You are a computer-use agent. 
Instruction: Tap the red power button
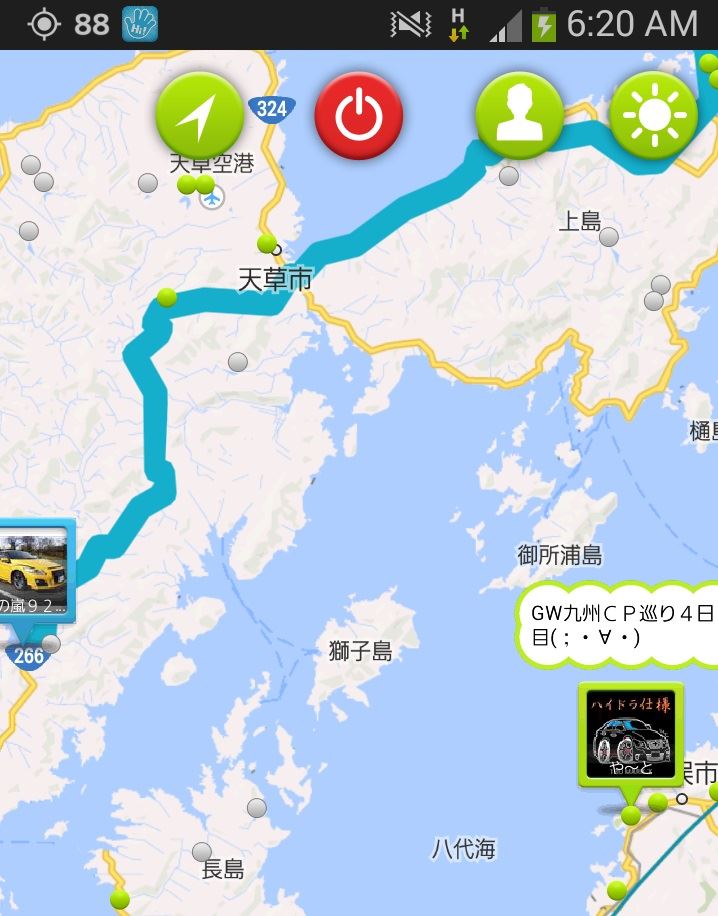[358, 117]
